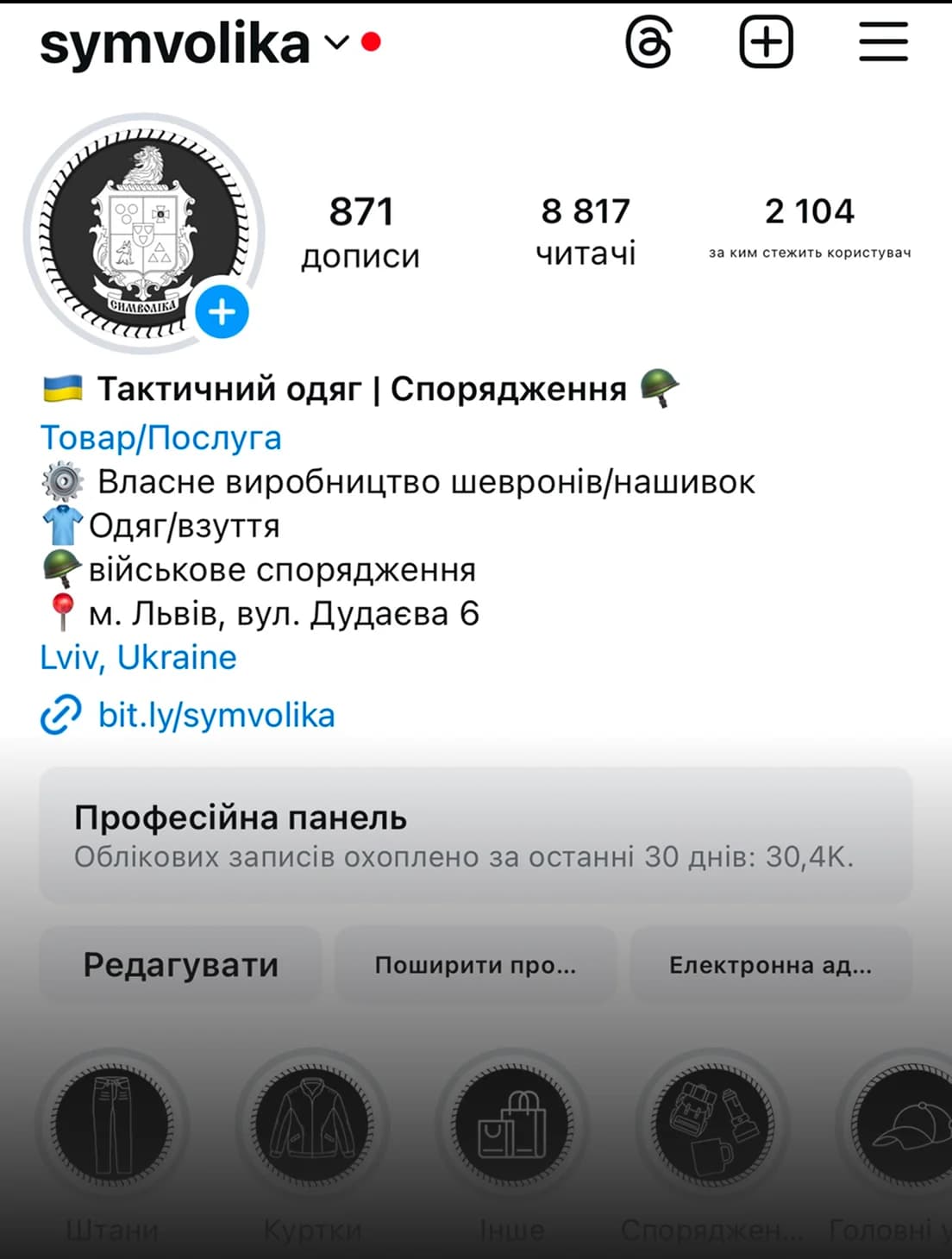
Task: Open the Спорядження story highlight
Action: coord(712,1125)
